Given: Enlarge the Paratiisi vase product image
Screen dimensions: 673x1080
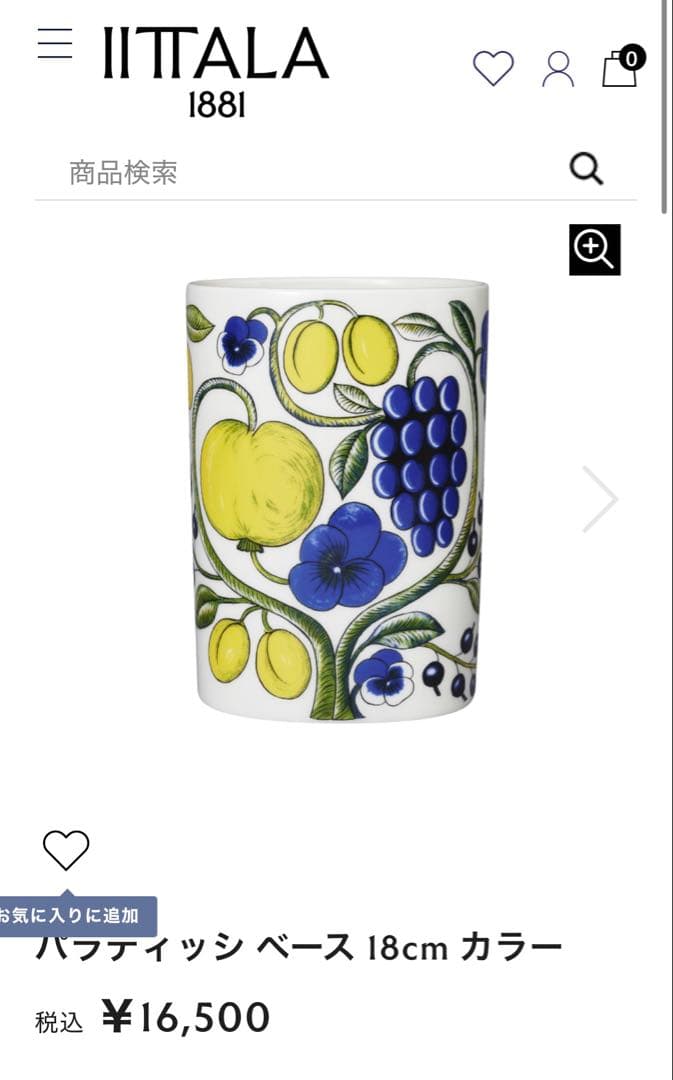Looking at the screenshot, I should [x=337, y=498].
